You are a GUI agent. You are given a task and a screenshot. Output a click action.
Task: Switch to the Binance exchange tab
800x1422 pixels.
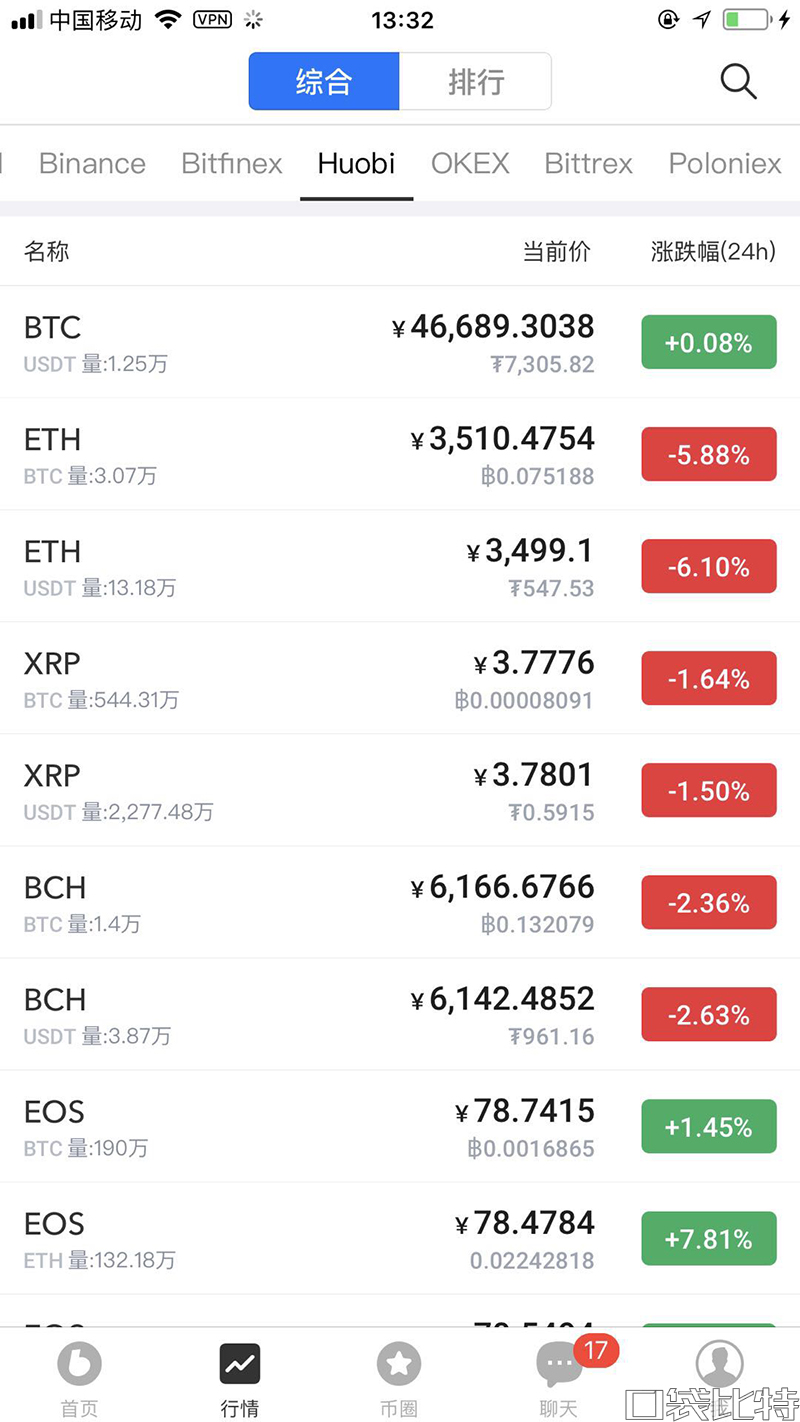[x=91, y=163]
